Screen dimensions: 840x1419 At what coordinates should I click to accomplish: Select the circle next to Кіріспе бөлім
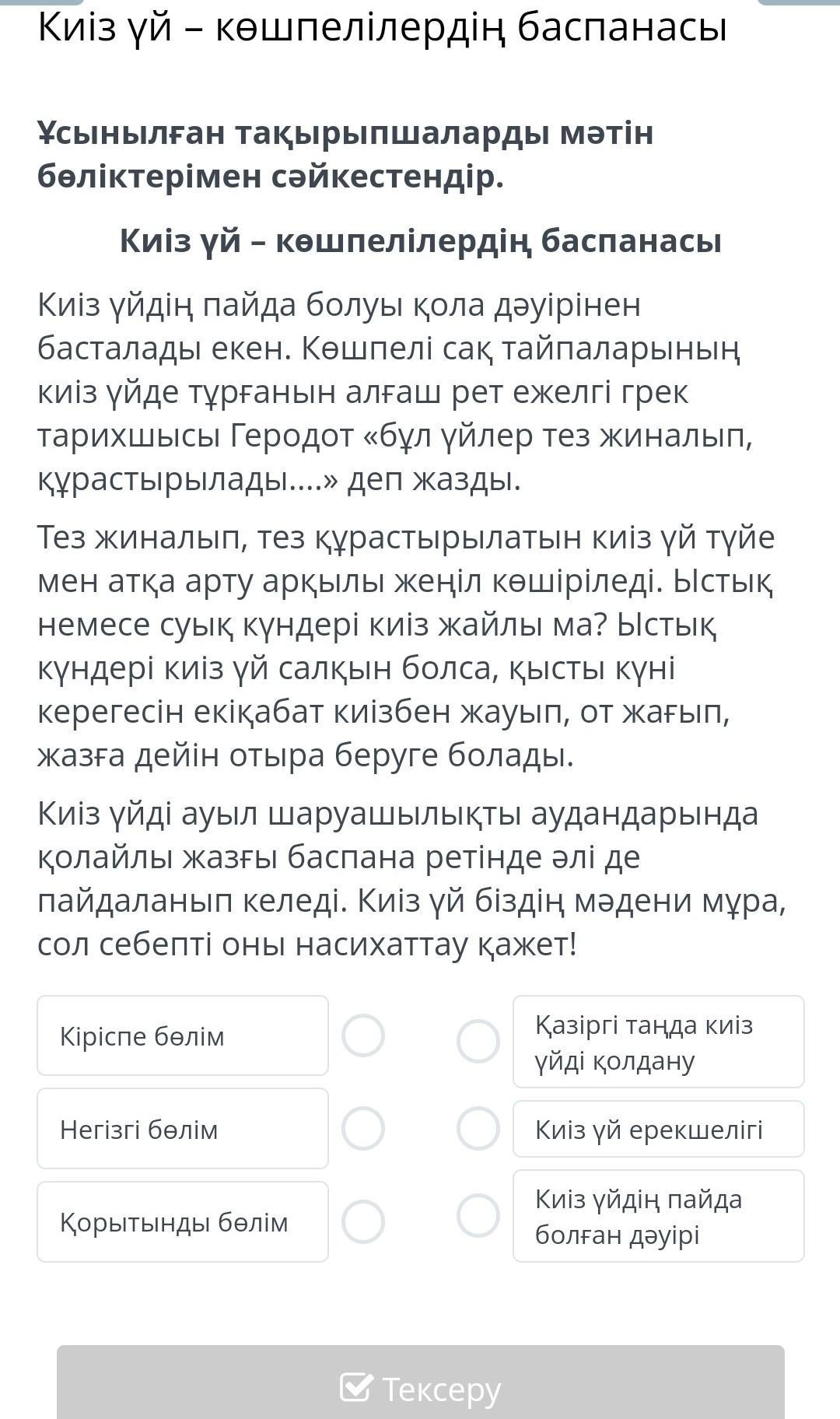363,1035
